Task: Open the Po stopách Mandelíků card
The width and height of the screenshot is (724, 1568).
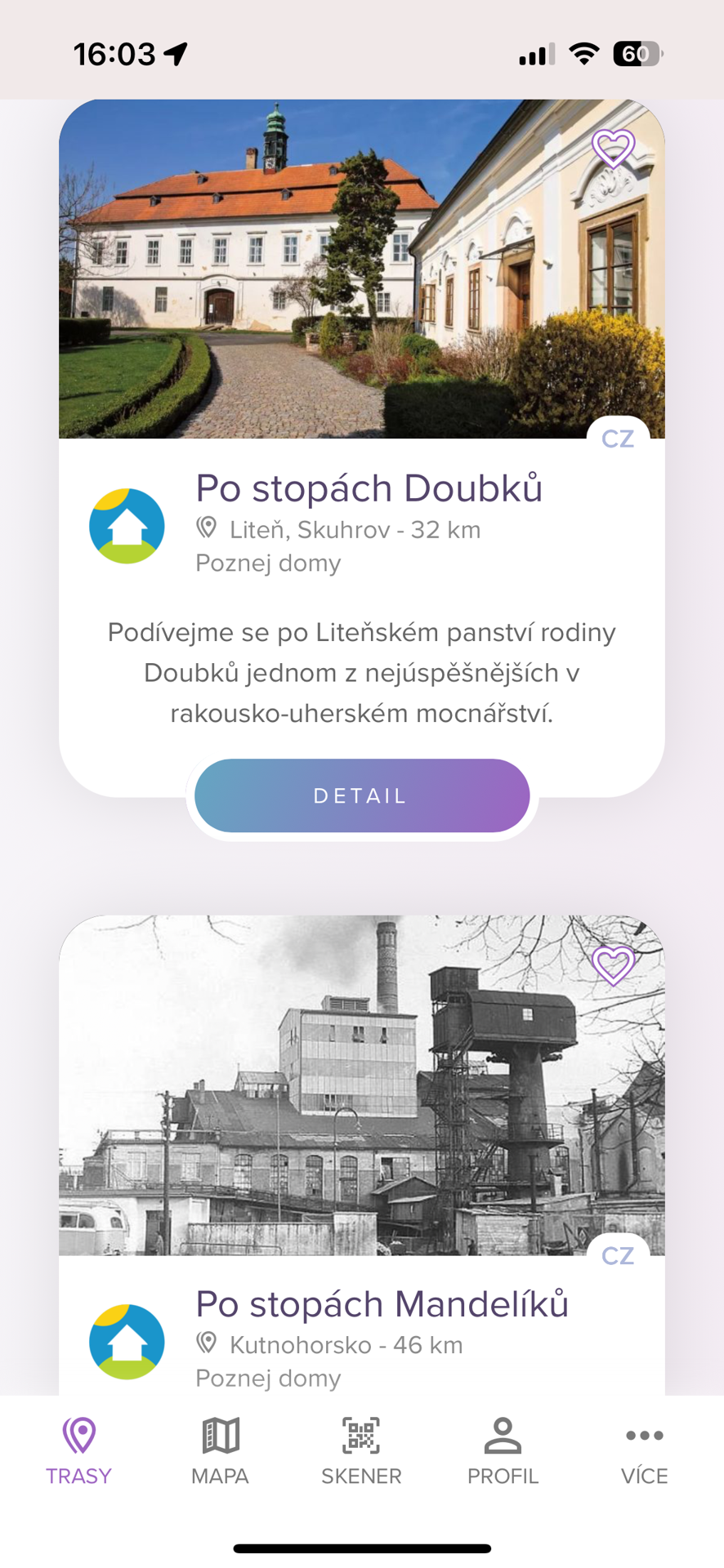Action: [362, 1155]
